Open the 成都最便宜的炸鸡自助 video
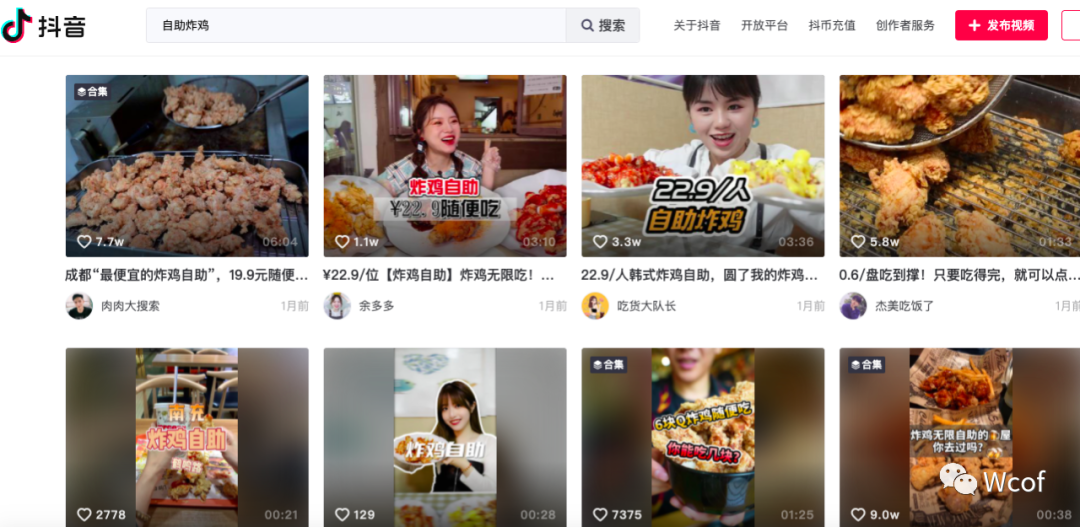The height and width of the screenshot is (527, 1080). [187, 166]
